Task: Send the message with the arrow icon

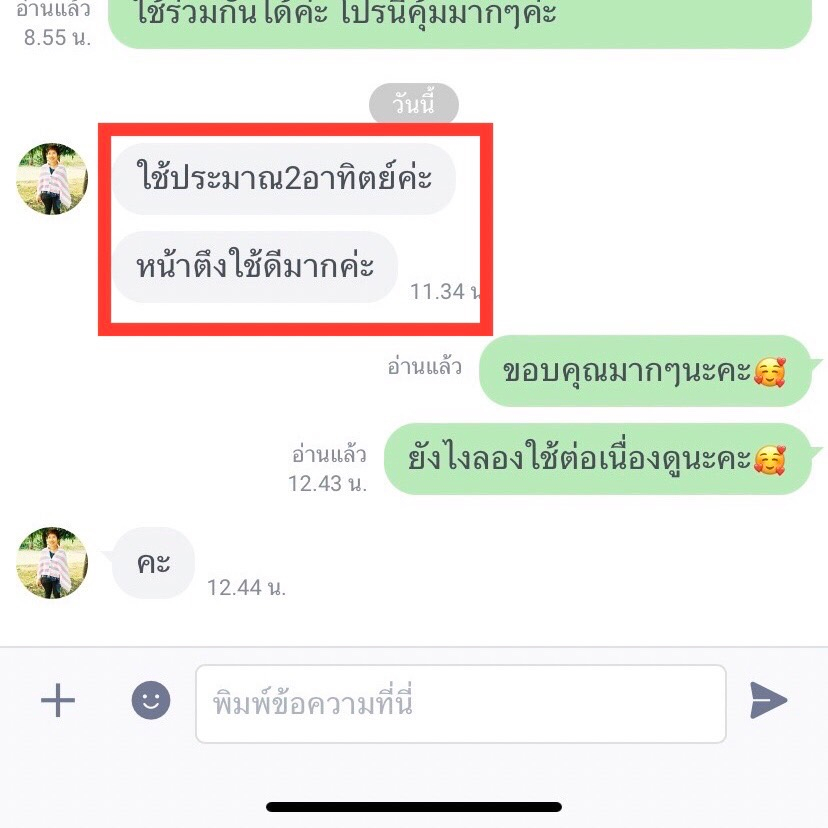Action: tap(768, 700)
